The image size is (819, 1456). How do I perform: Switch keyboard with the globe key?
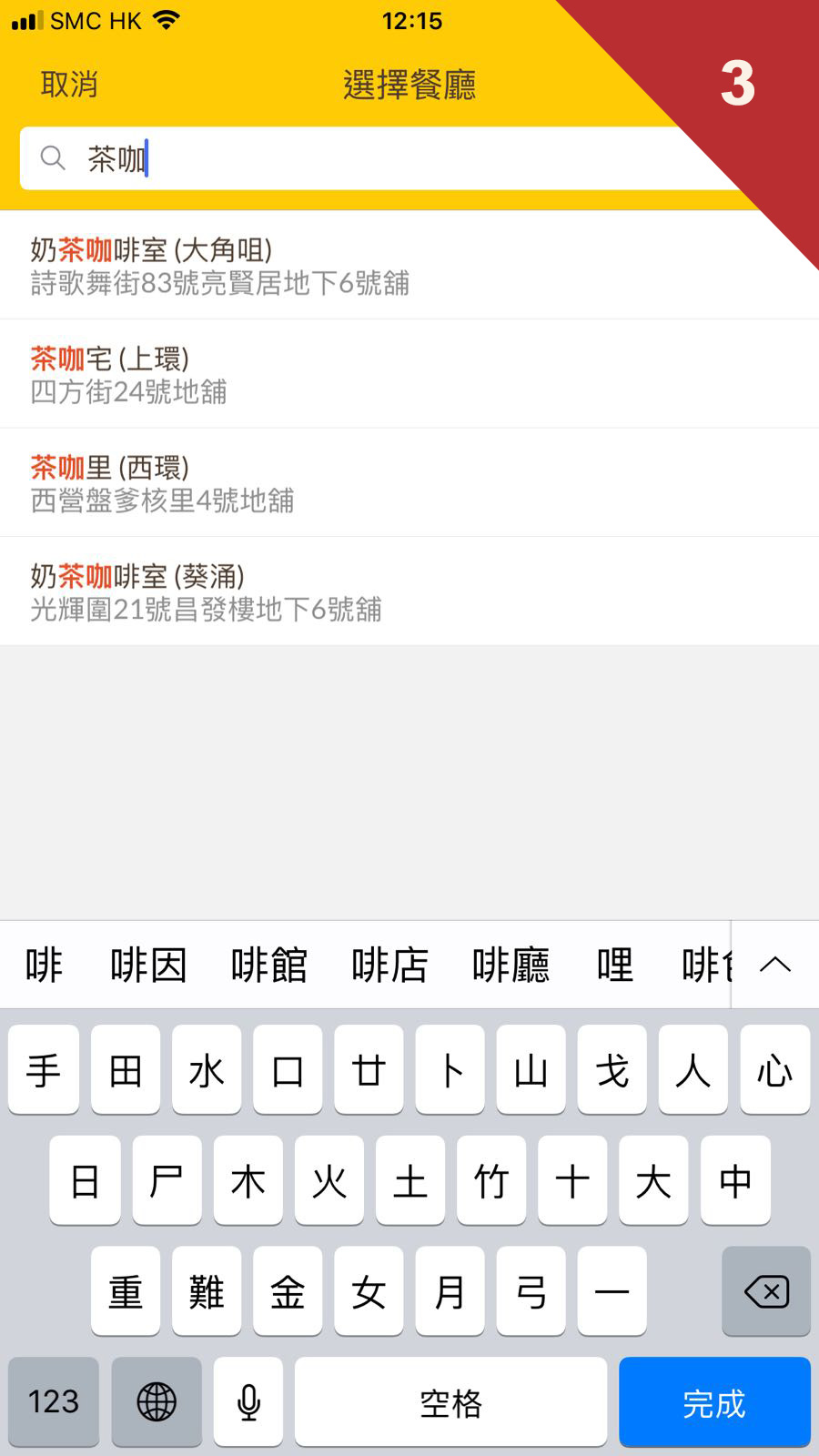point(157,1401)
